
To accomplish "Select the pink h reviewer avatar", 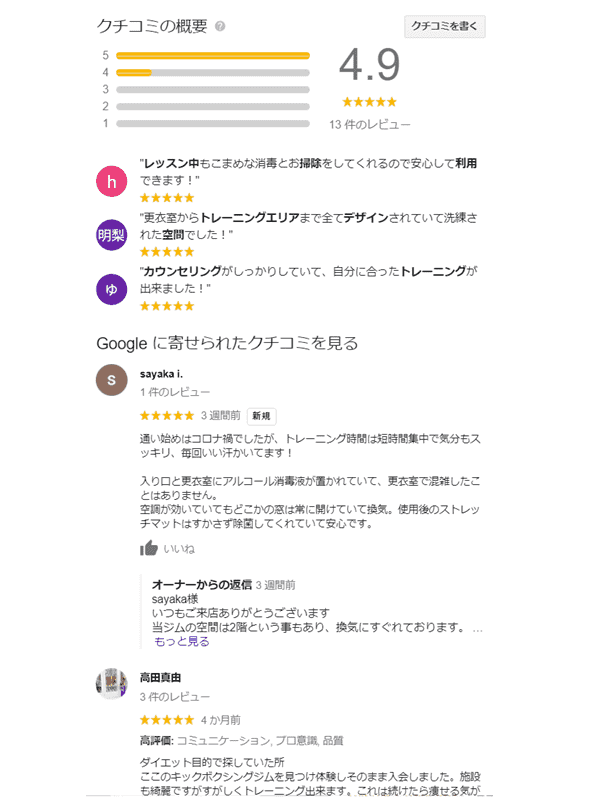I will point(111,181).
